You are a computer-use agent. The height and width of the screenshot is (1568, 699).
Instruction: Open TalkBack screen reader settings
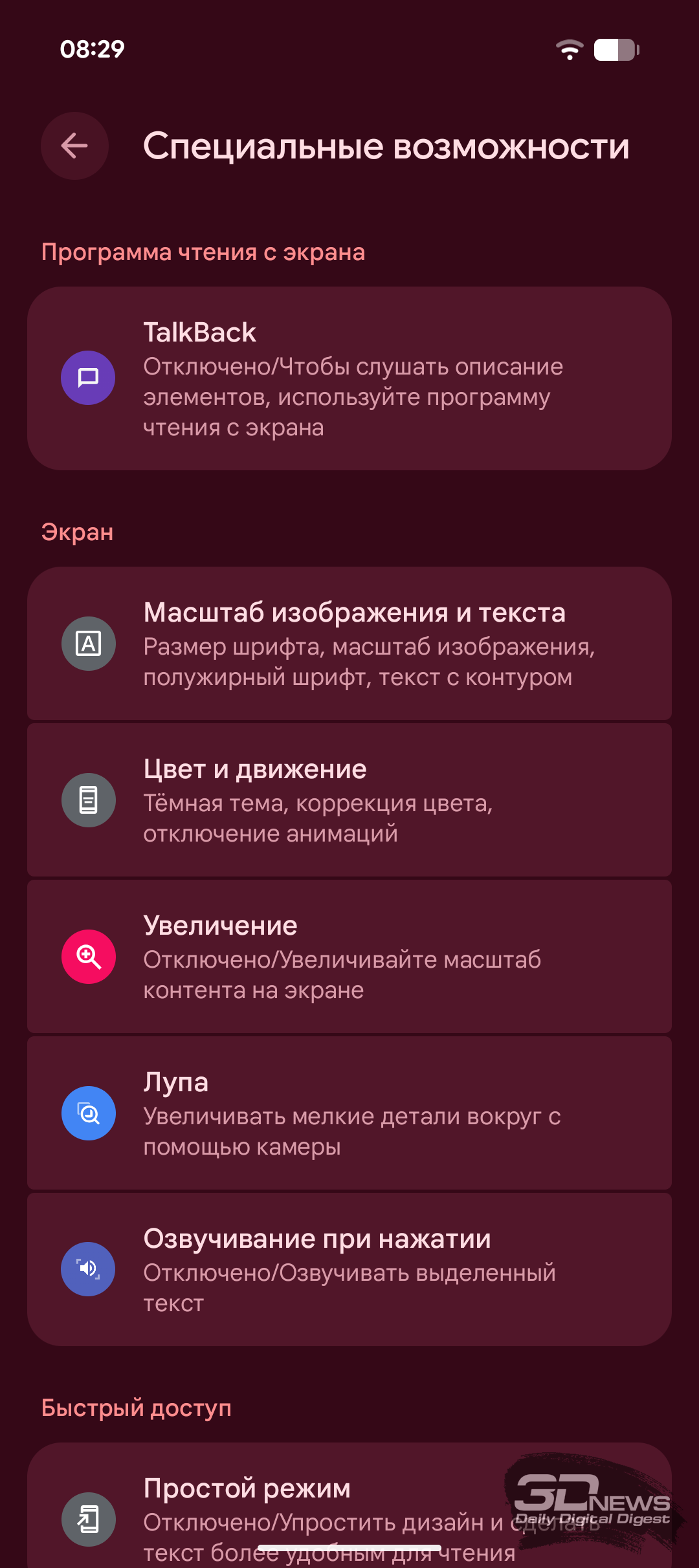(x=349, y=378)
